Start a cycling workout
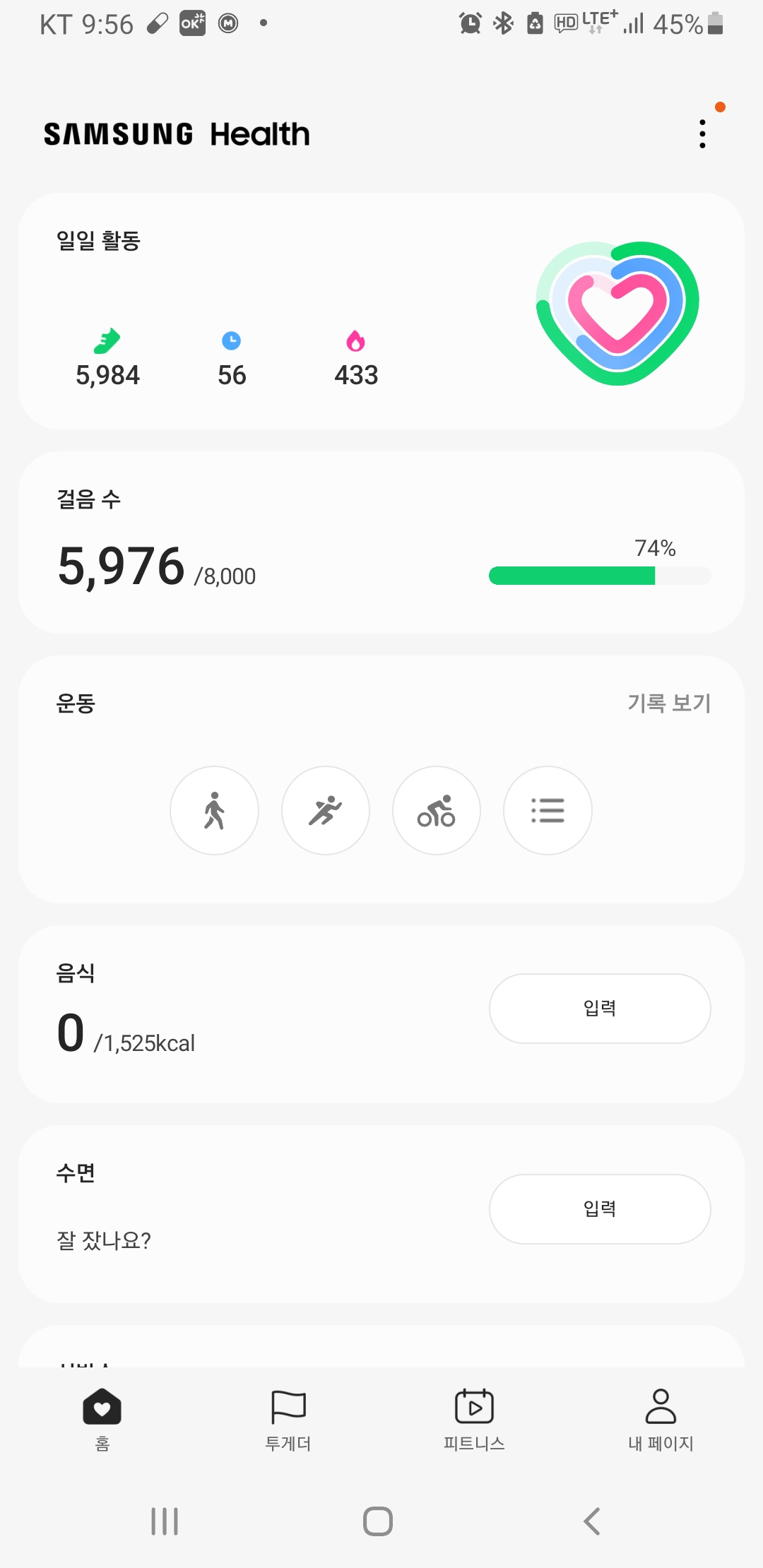 pos(437,810)
